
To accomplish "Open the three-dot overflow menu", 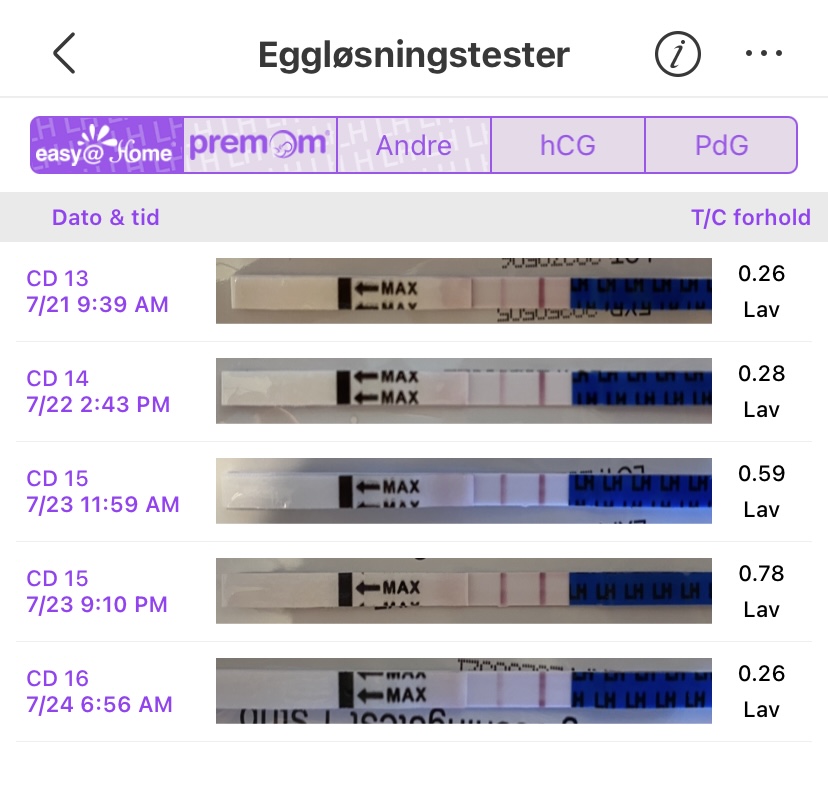I will 763,54.
